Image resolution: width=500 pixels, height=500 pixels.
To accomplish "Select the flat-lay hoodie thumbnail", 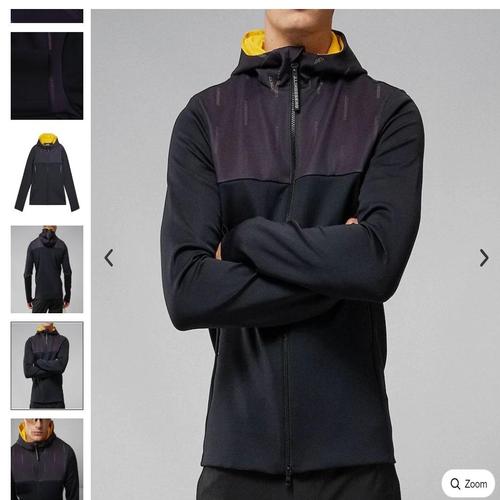I will point(47,172).
